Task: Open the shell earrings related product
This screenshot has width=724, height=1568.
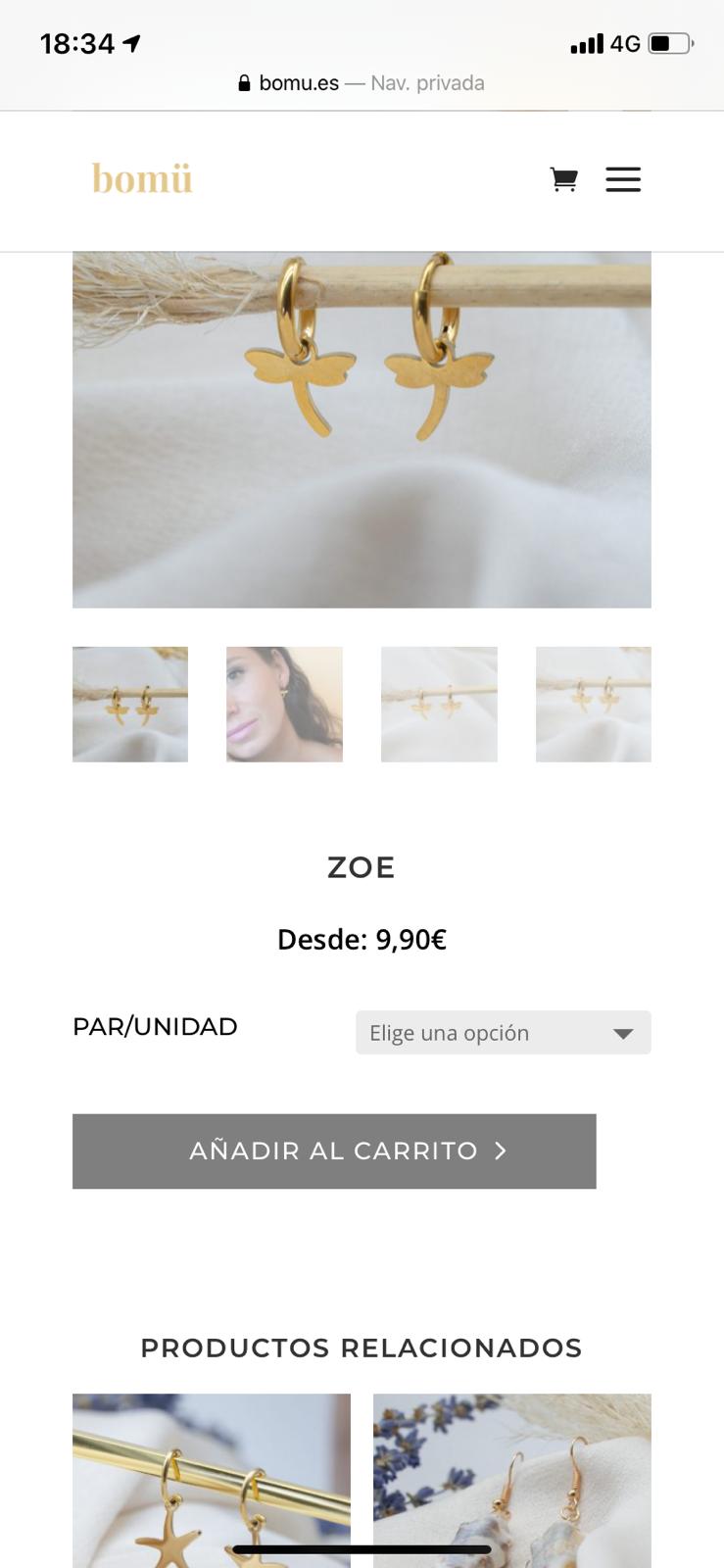Action: coord(512,1480)
